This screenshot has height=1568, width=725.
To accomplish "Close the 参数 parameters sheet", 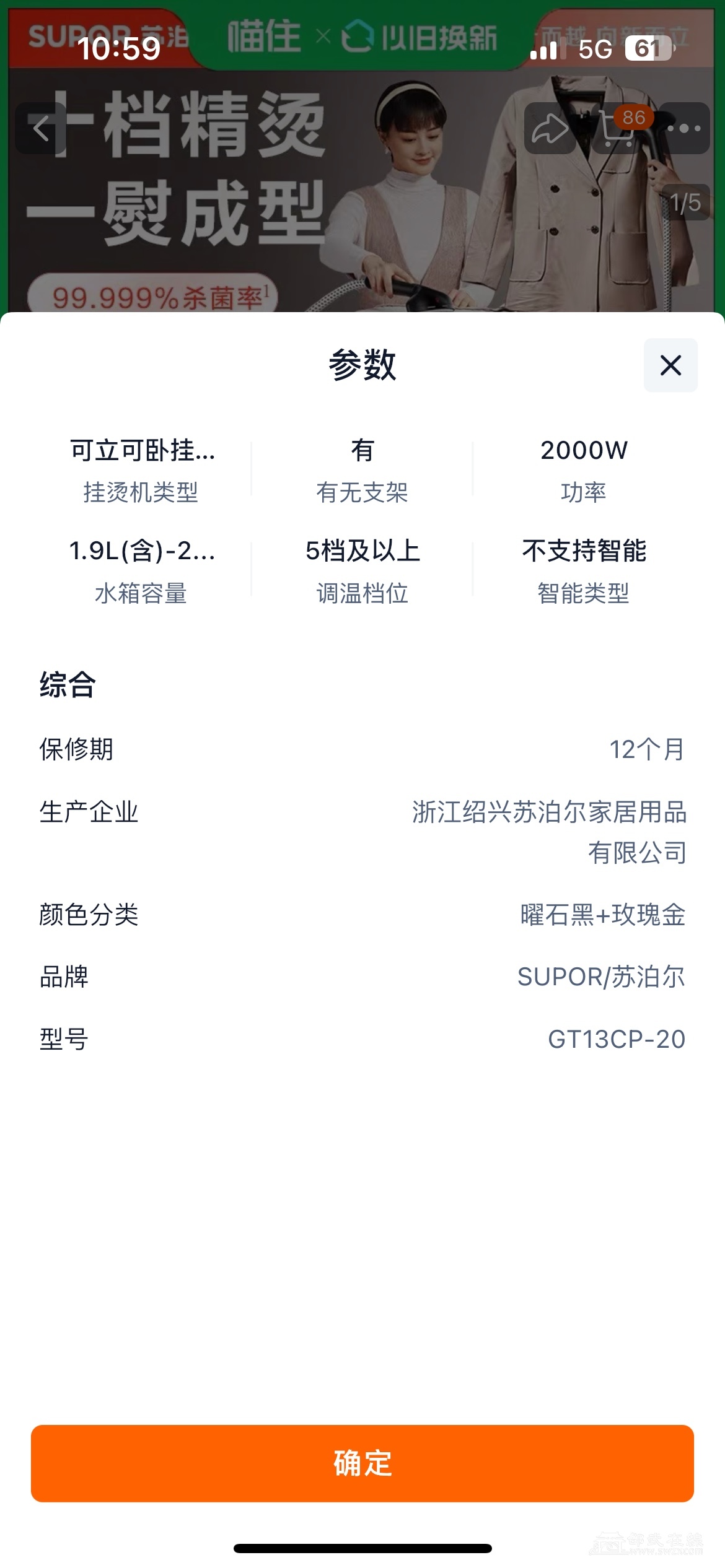I will tap(670, 365).
